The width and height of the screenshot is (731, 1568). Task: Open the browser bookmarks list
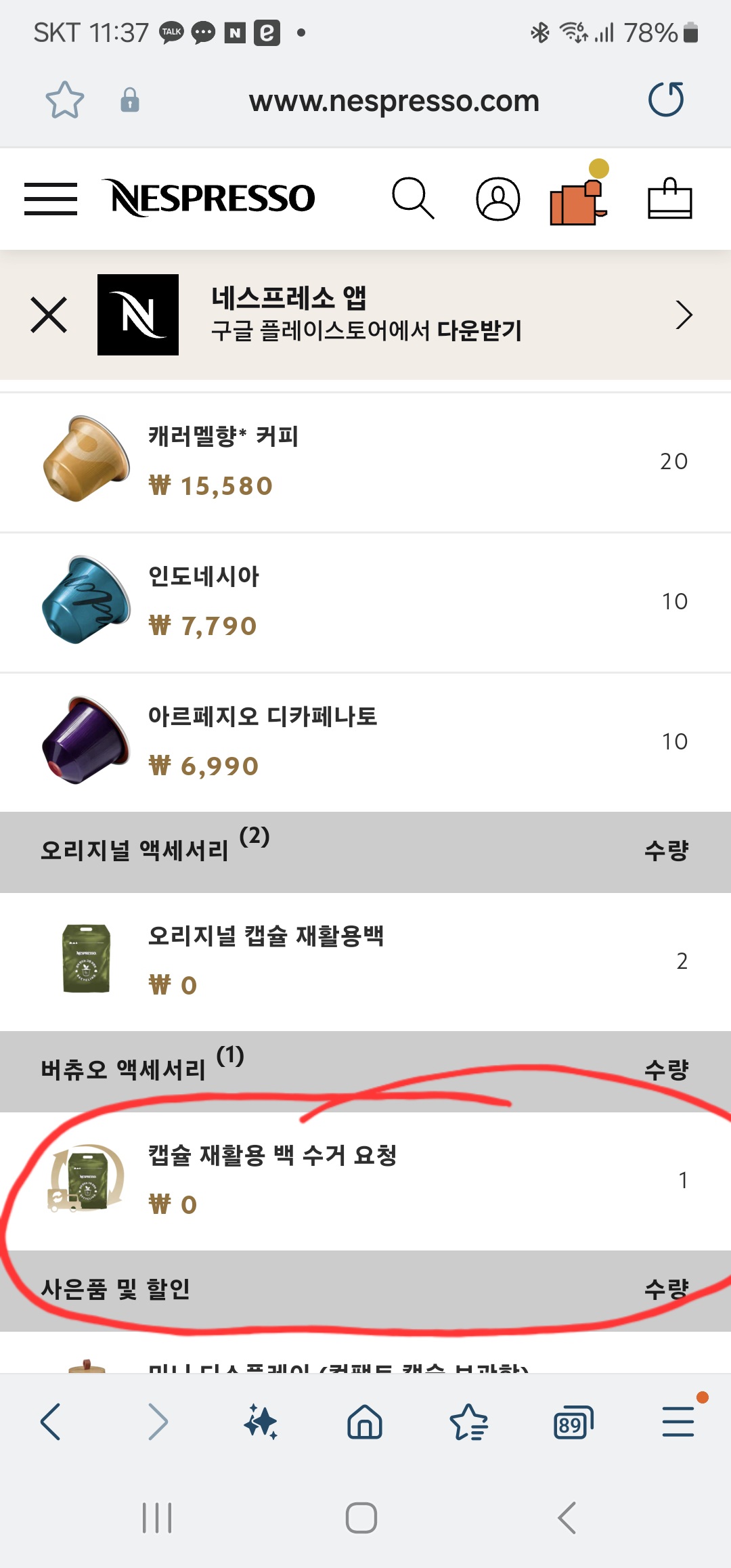click(468, 1422)
